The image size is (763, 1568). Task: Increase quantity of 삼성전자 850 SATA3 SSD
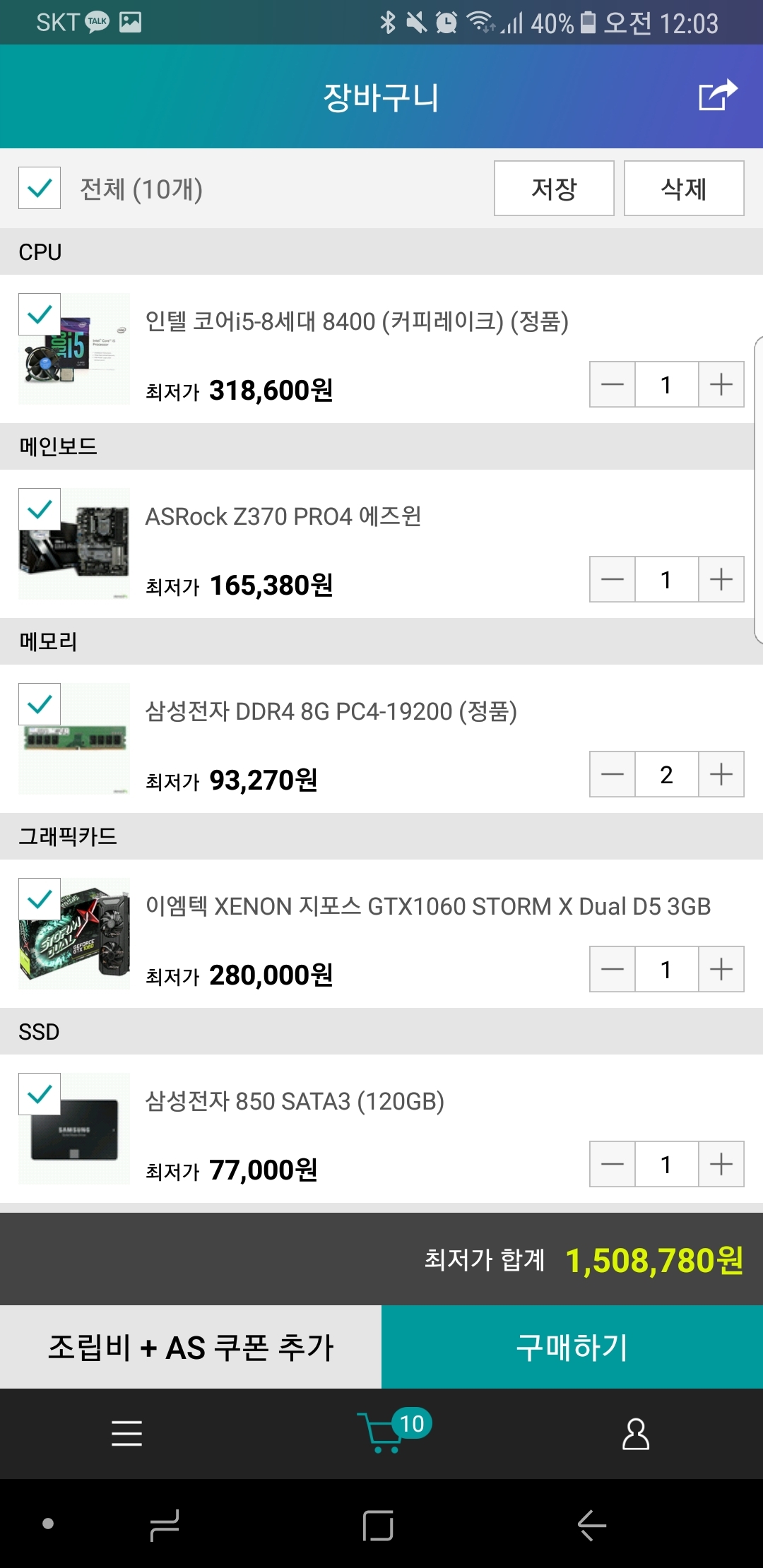721,1165
